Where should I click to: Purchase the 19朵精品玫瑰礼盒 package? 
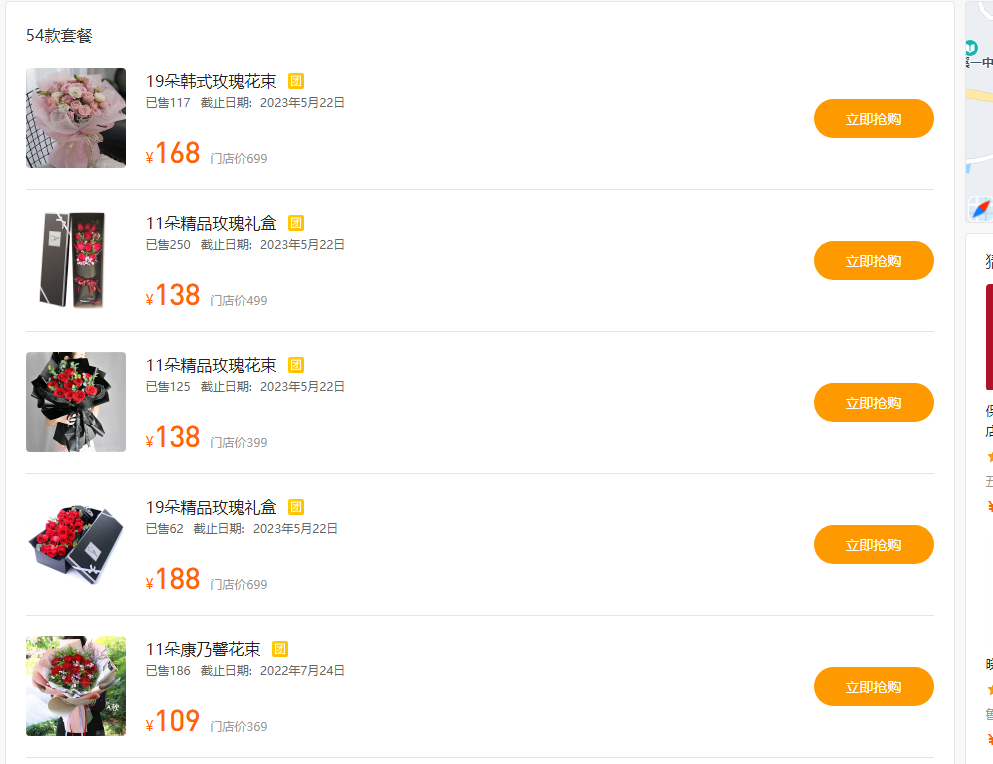click(x=873, y=545)
